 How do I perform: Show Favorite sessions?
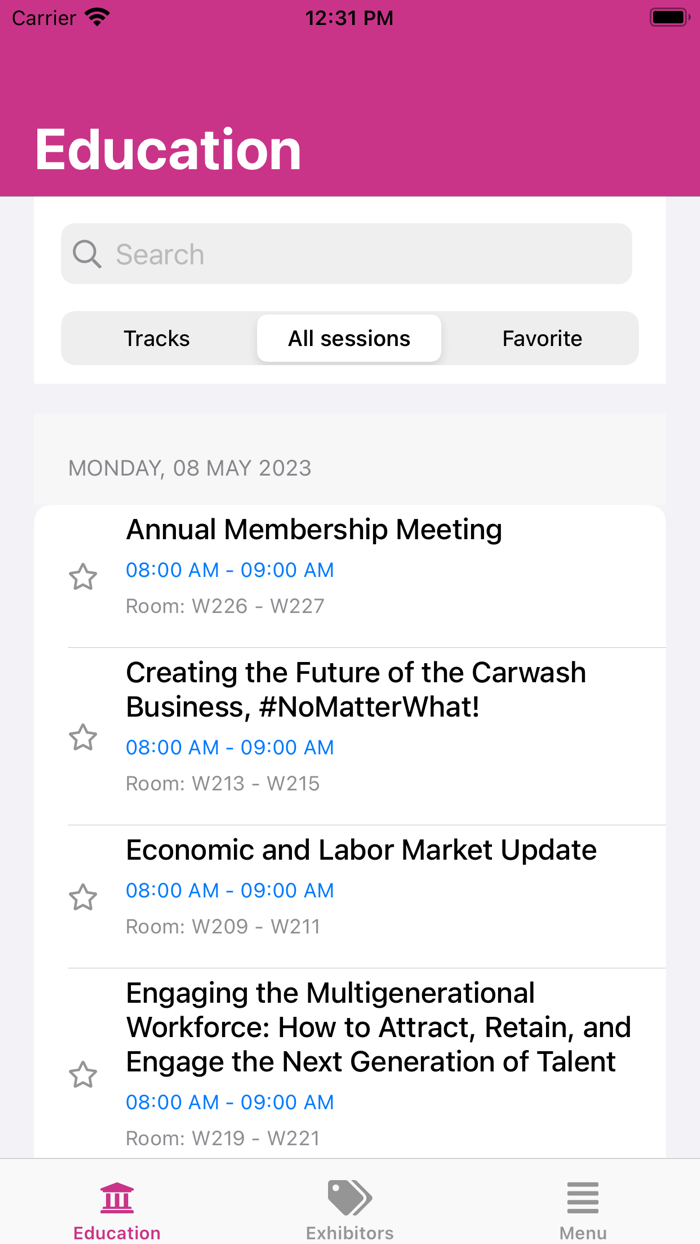pyautogui.click(x=542, y=338)
